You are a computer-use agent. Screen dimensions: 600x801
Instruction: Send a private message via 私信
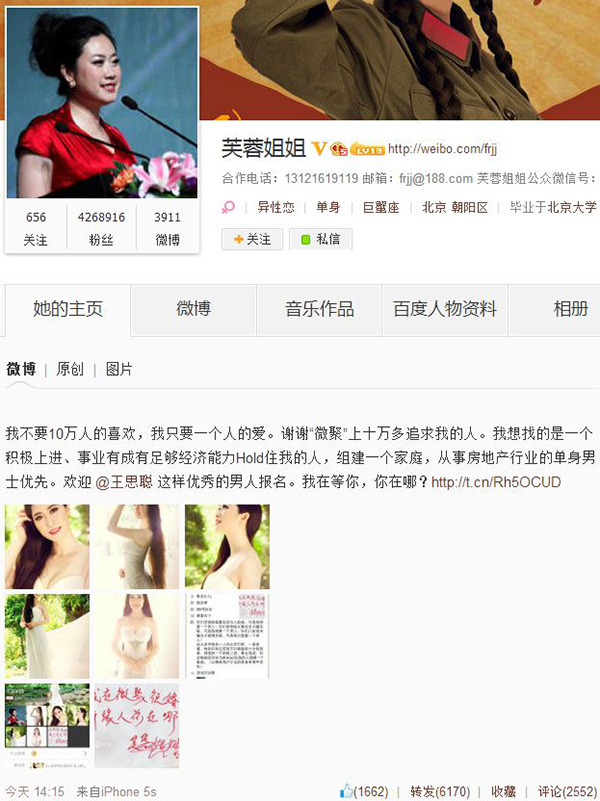pos(320,239)
